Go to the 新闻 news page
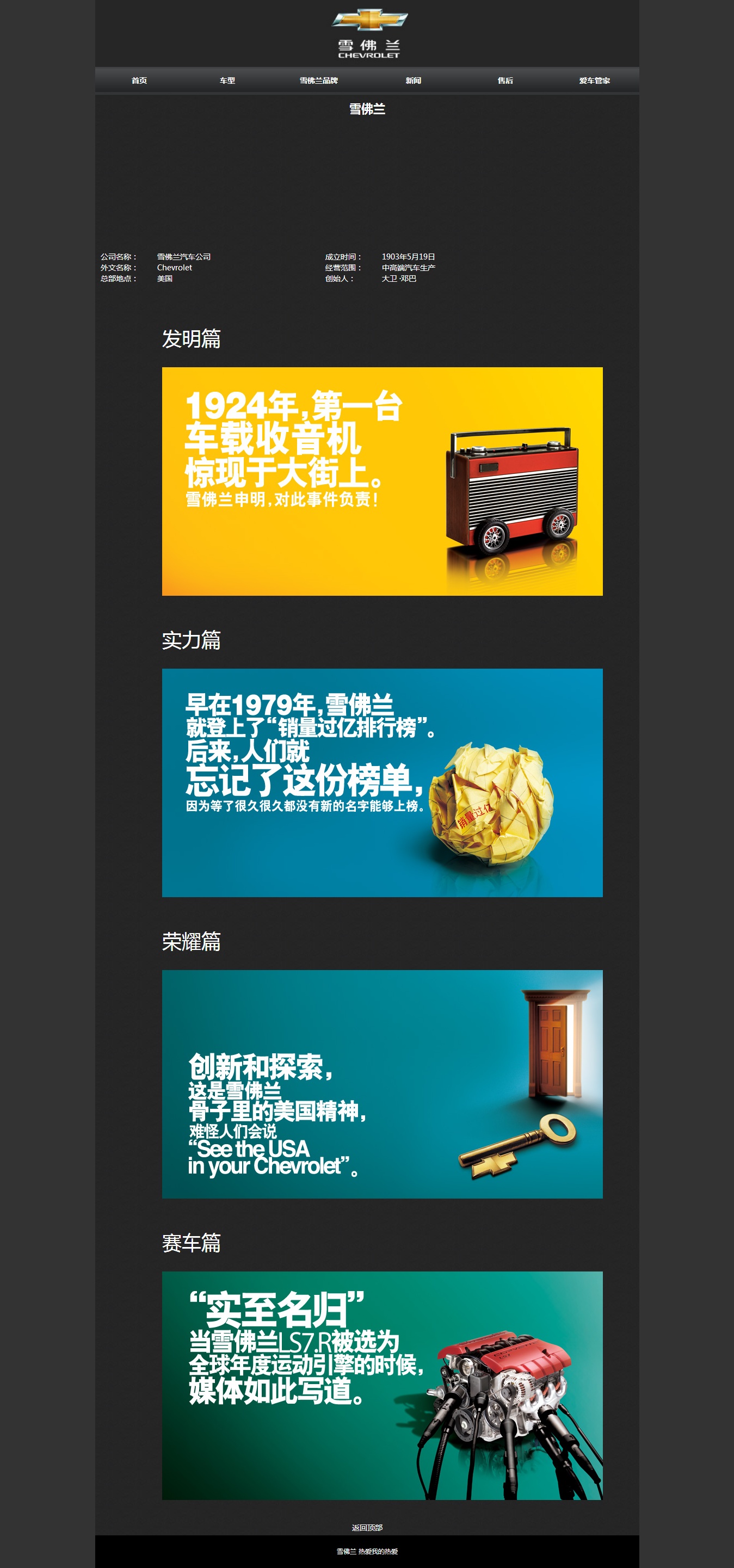734x1568 pixels. (414, 81)
